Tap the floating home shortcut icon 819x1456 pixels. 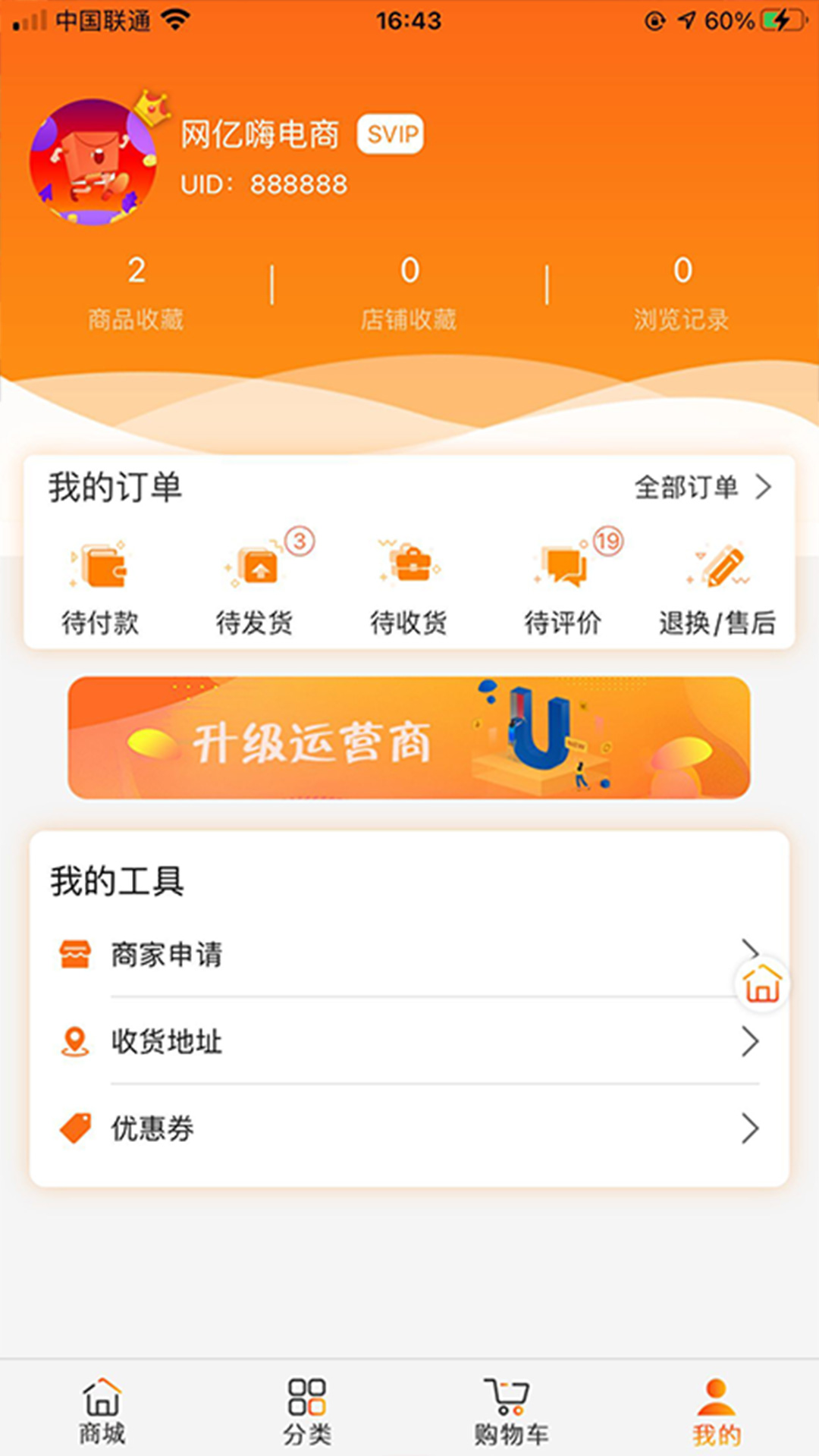pyautogui.click(x=762, y=984)
